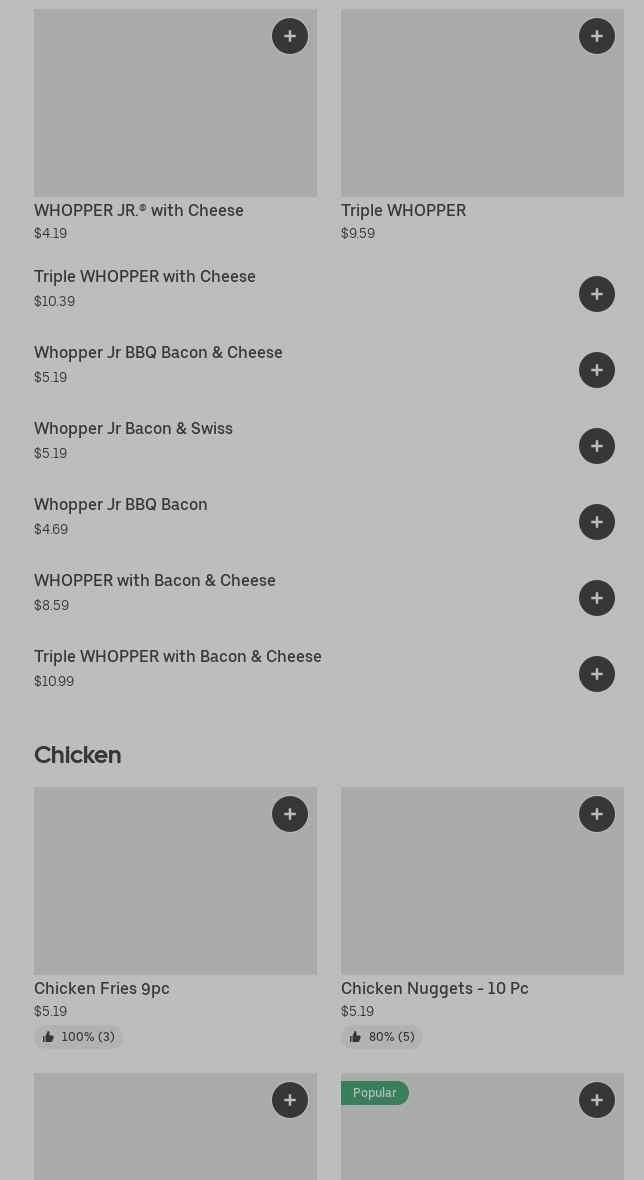
Task: Add the $4.69 Whopper Jr BBQ Bacon
Action: click(597, 522)
